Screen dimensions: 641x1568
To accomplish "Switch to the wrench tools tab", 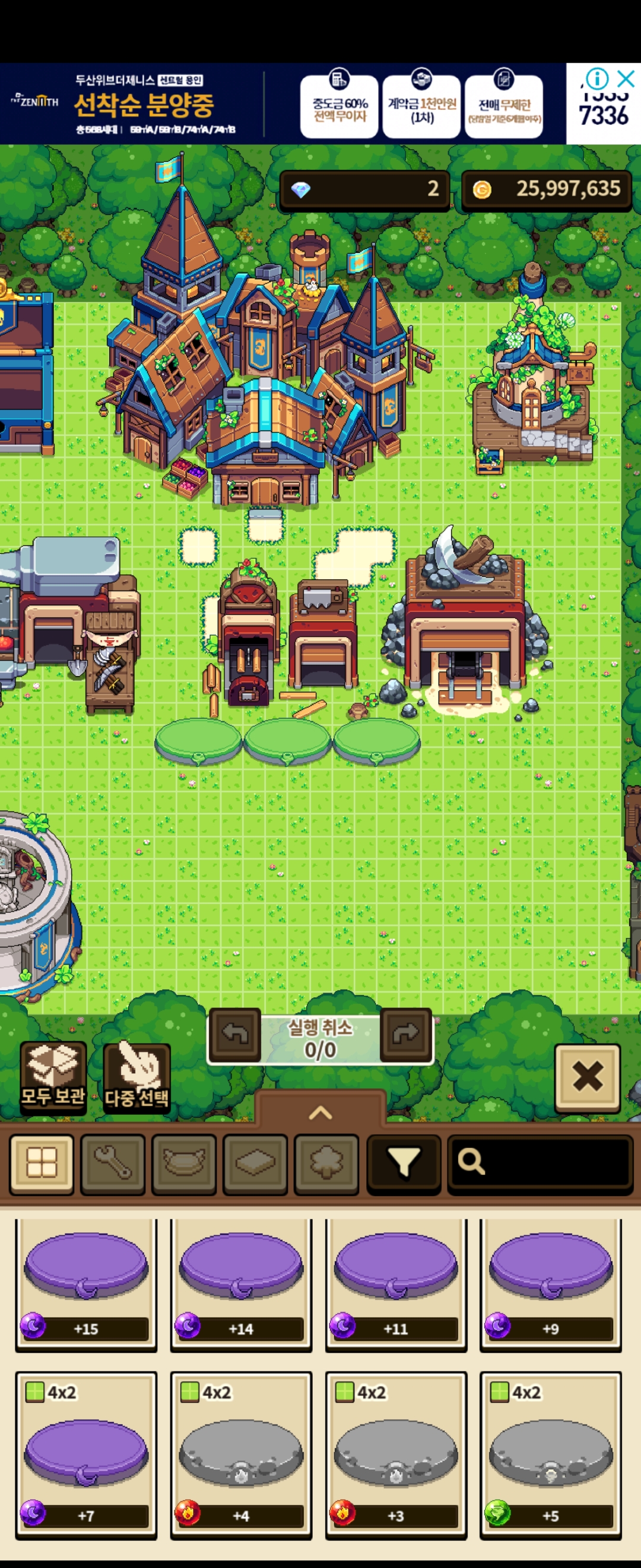I will click(113, 1163).
